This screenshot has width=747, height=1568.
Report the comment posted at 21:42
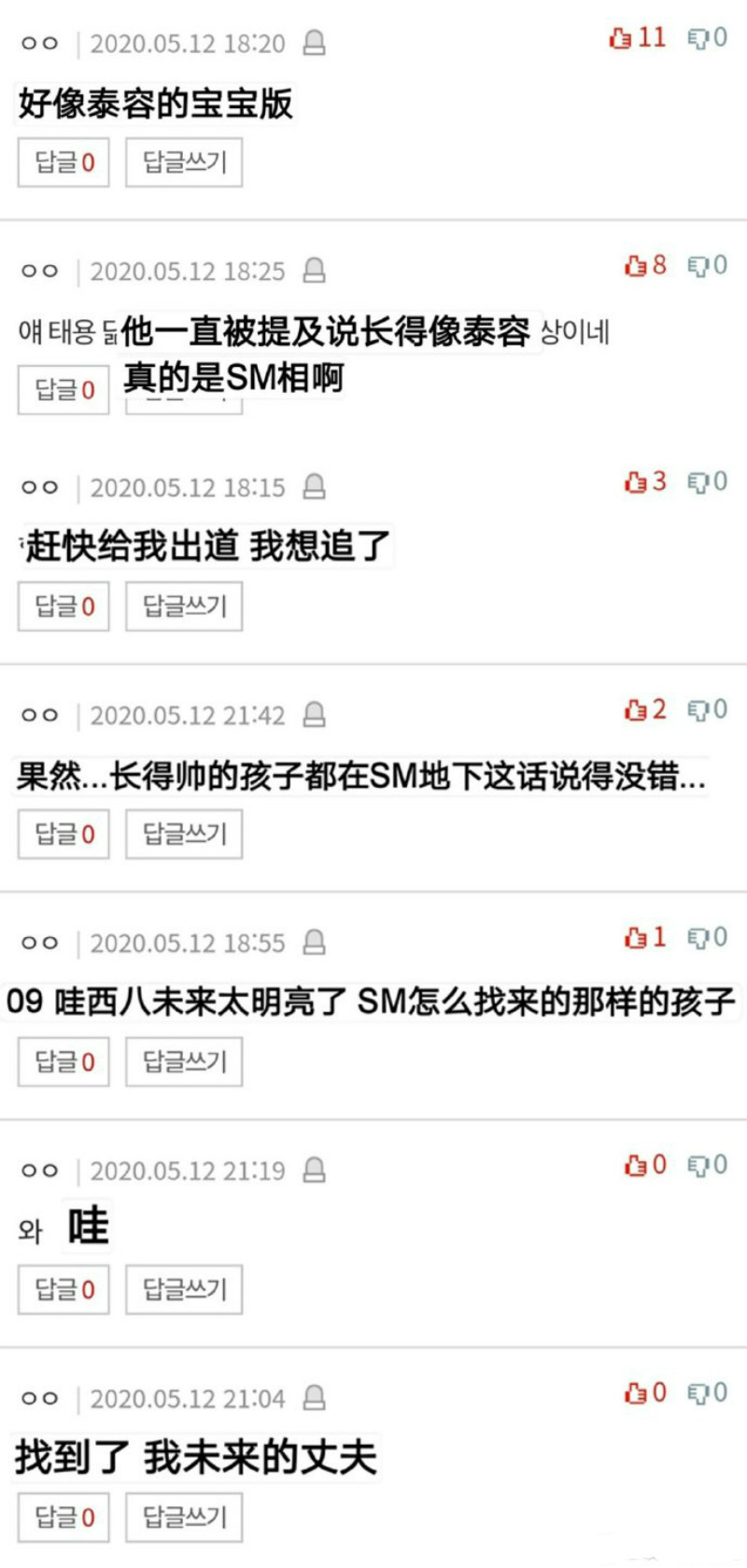click(x=315, y=715)
